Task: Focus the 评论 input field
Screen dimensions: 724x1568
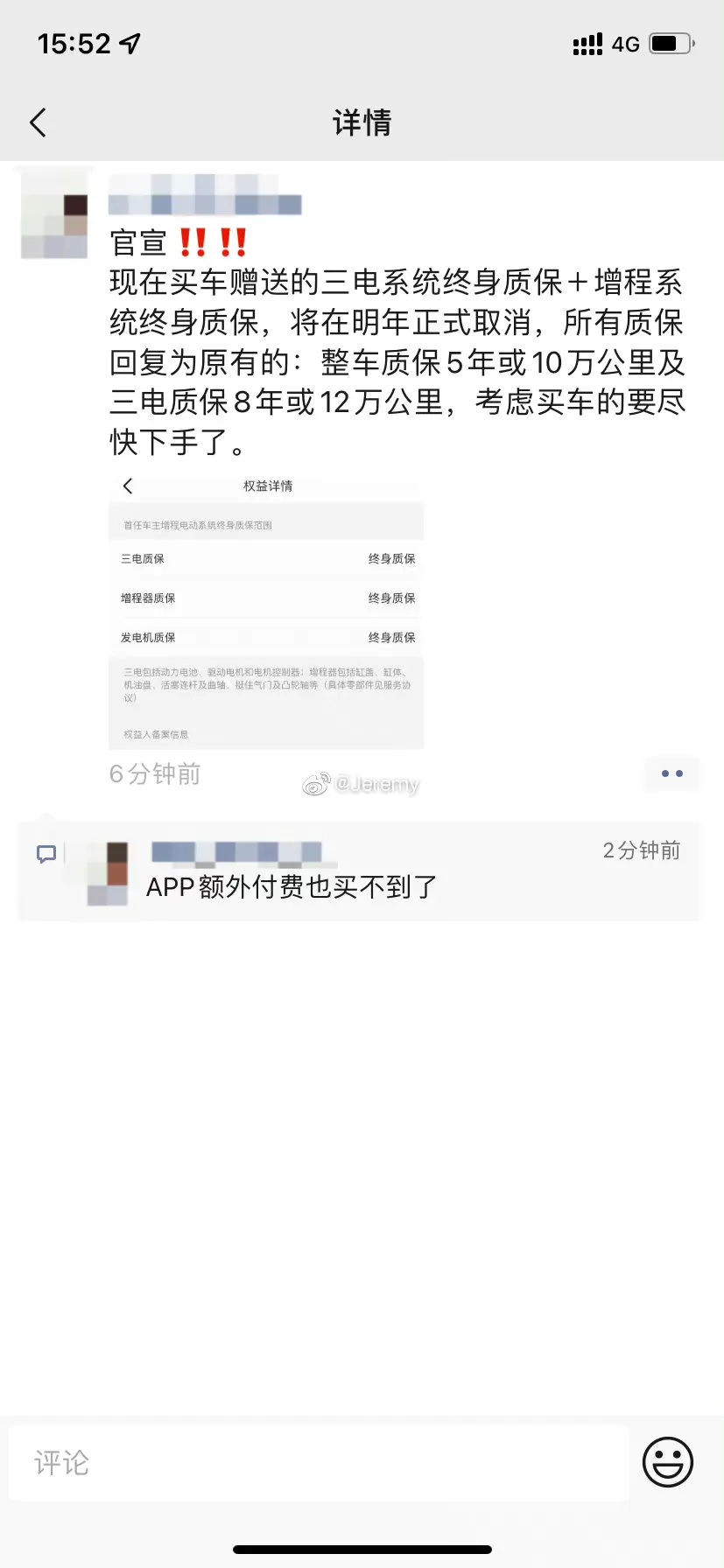Action: (x=319, y=1462)
